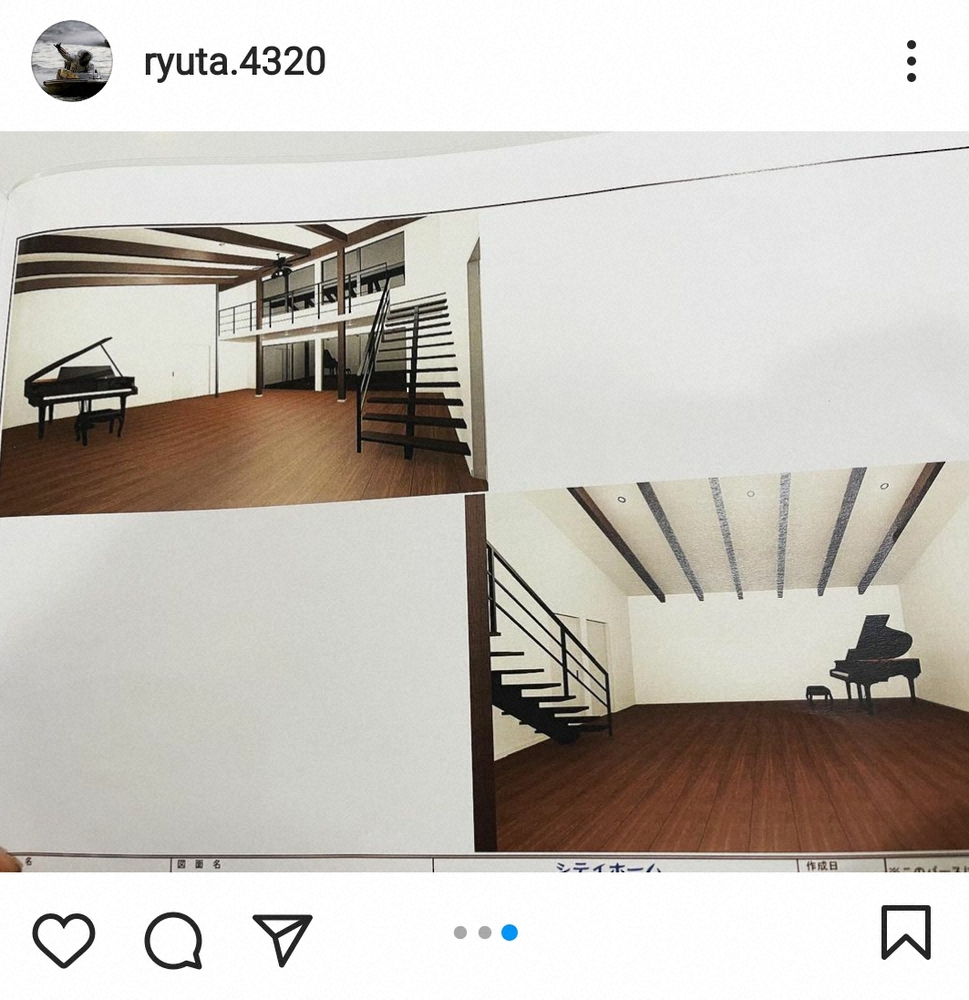Open the posted floor plan photo
This screenshot has height=1000, width=969.
click(484, 500)
